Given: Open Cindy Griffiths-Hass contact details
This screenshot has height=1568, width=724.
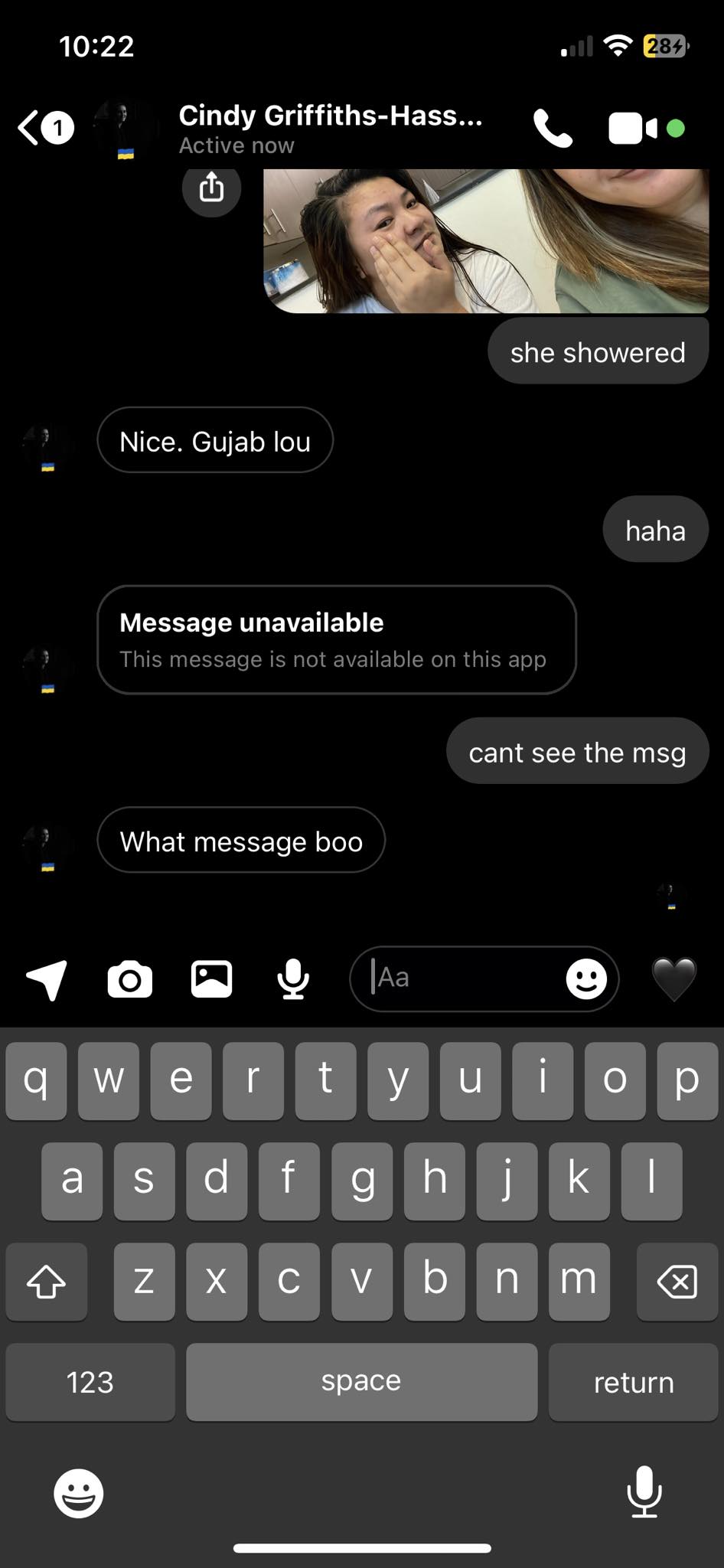Looking at the screenshot, I should 329,128.
